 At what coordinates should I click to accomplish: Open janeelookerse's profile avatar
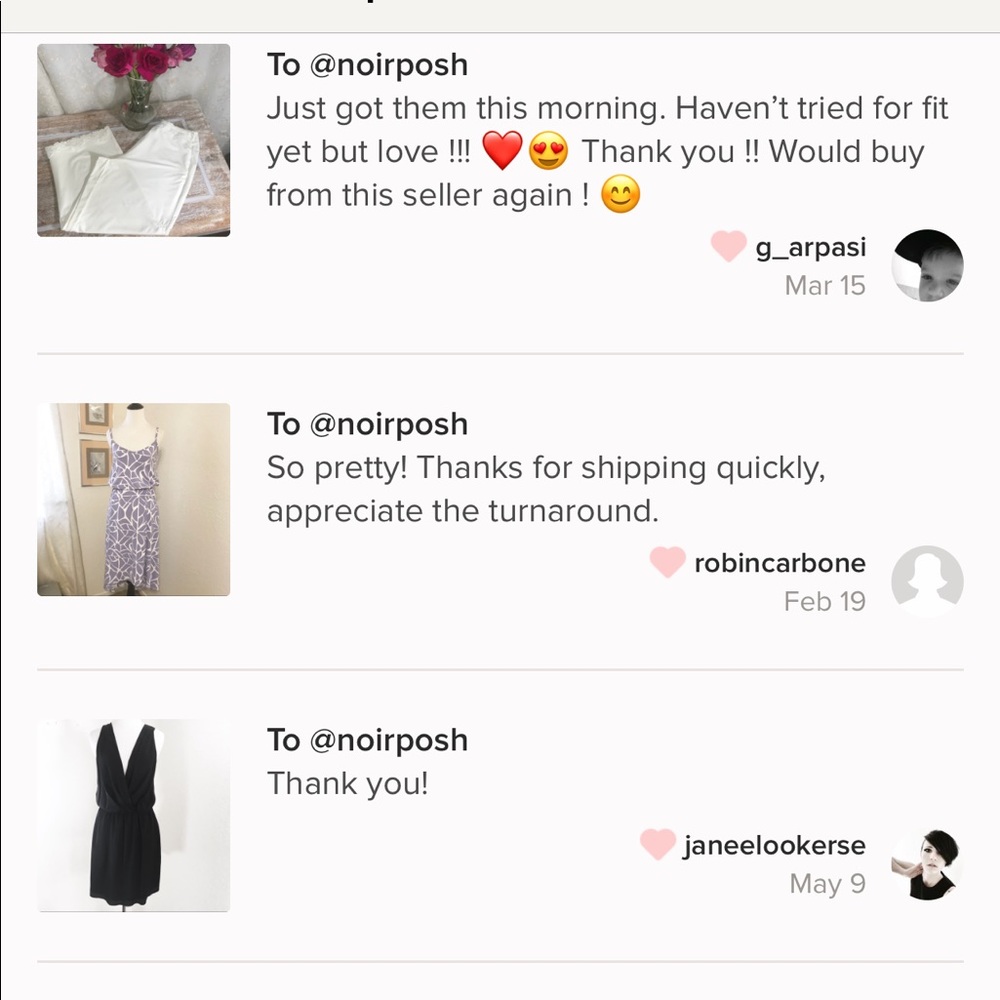[927, 865]
